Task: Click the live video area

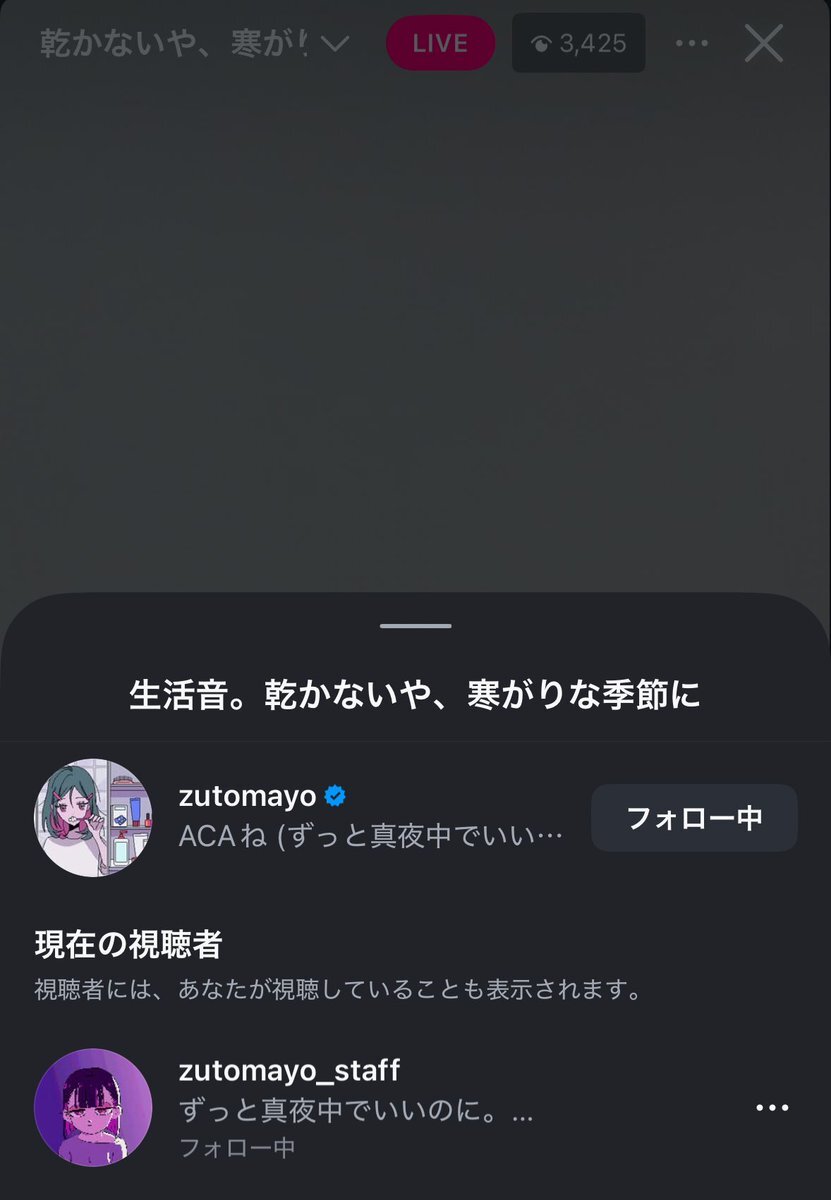Action: (x=415, y=330)
